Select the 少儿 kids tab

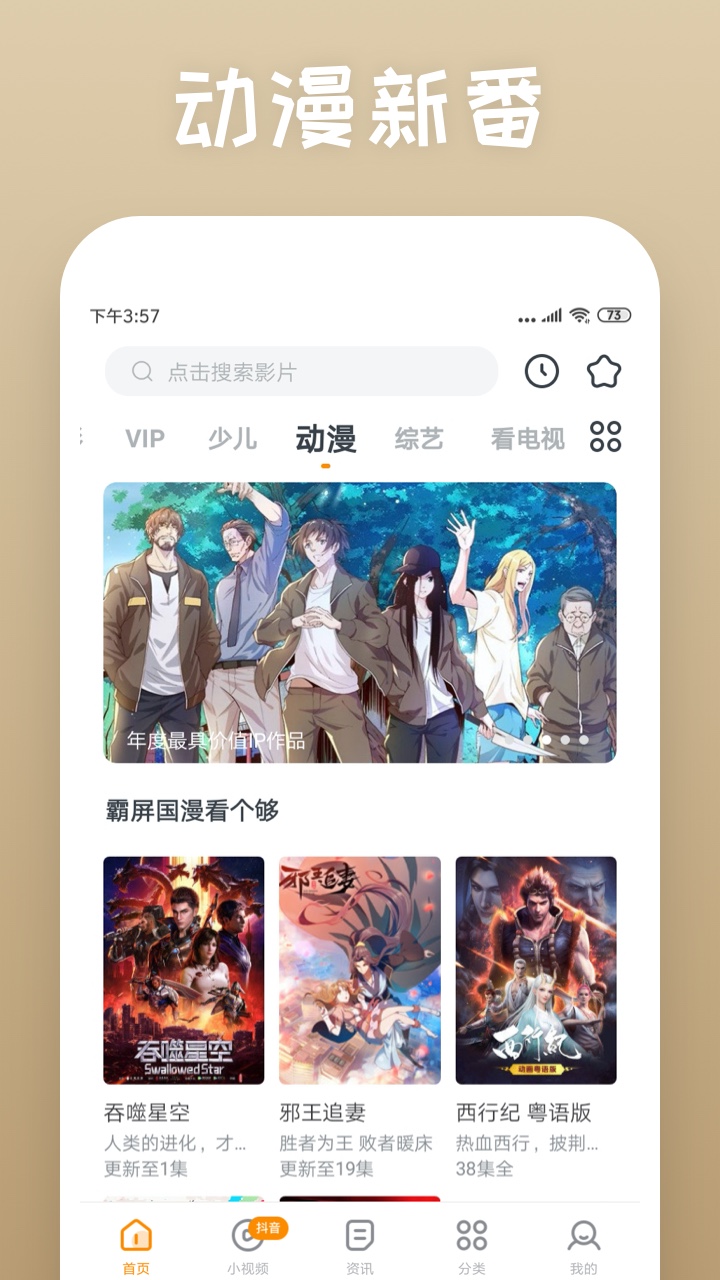(233, 438)
